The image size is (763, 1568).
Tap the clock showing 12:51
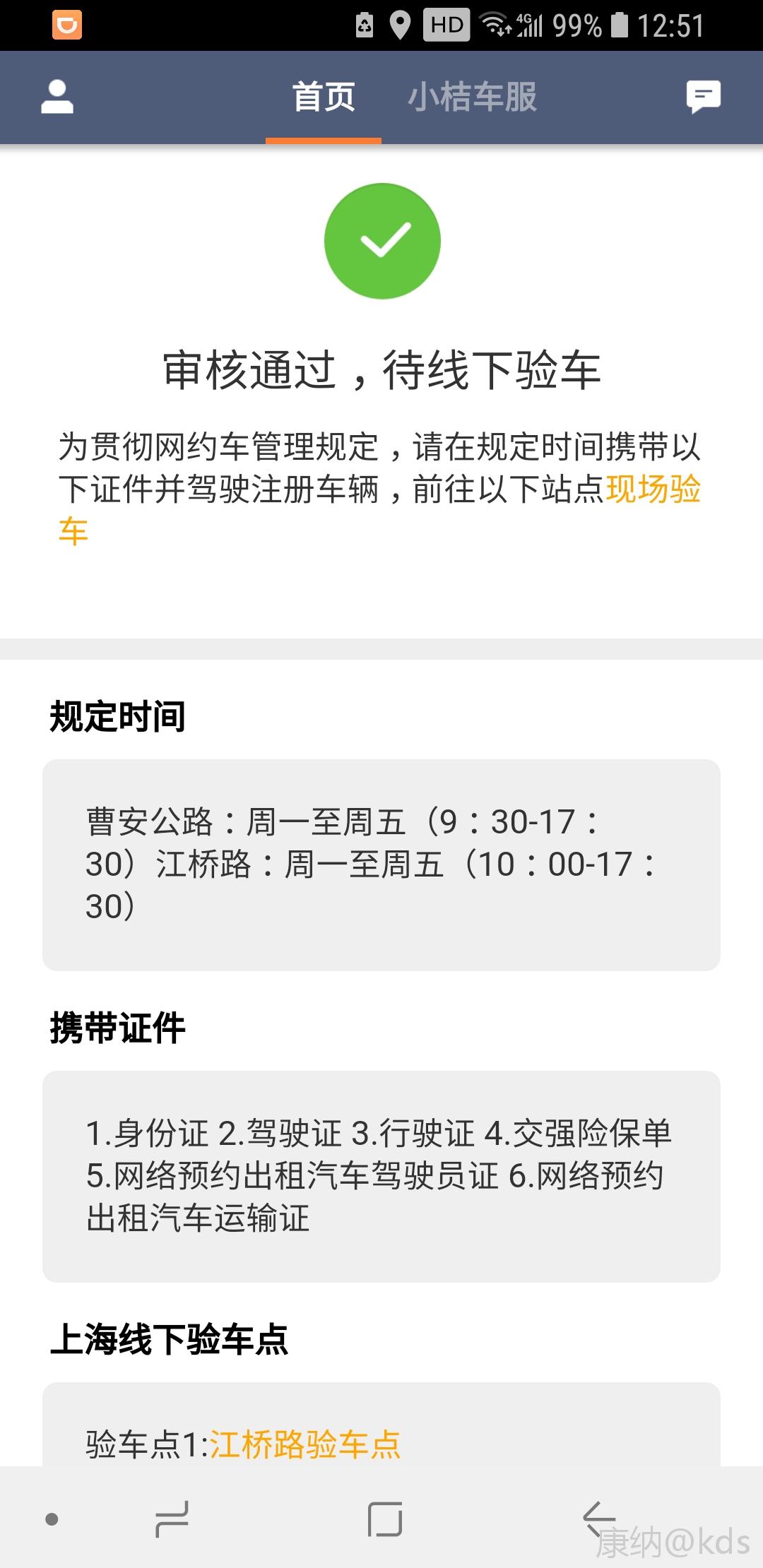click(671, 23)
